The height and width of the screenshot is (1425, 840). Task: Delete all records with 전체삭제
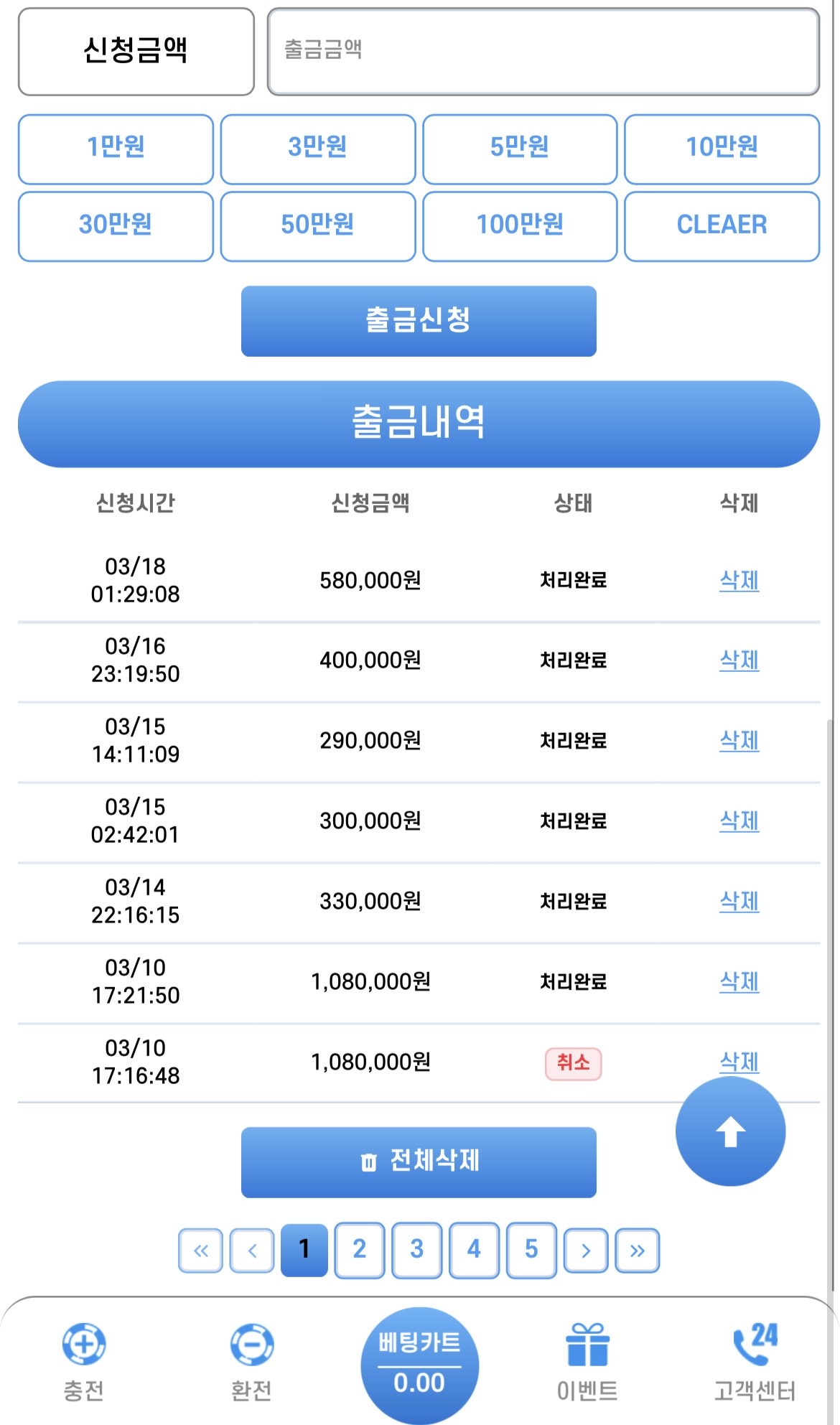click(x=419, y=1162)
